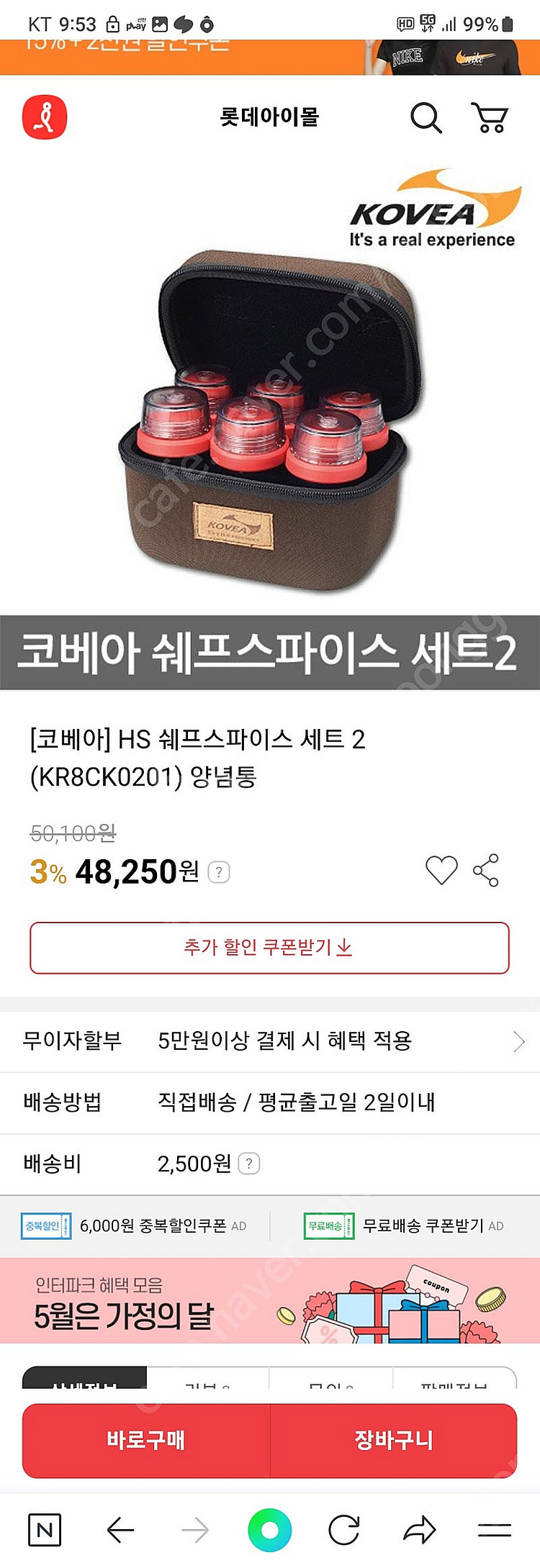Tap the Interpark home logo icon
The width and height of the screenshot is (540, 1568).
(x=45, y=117)
